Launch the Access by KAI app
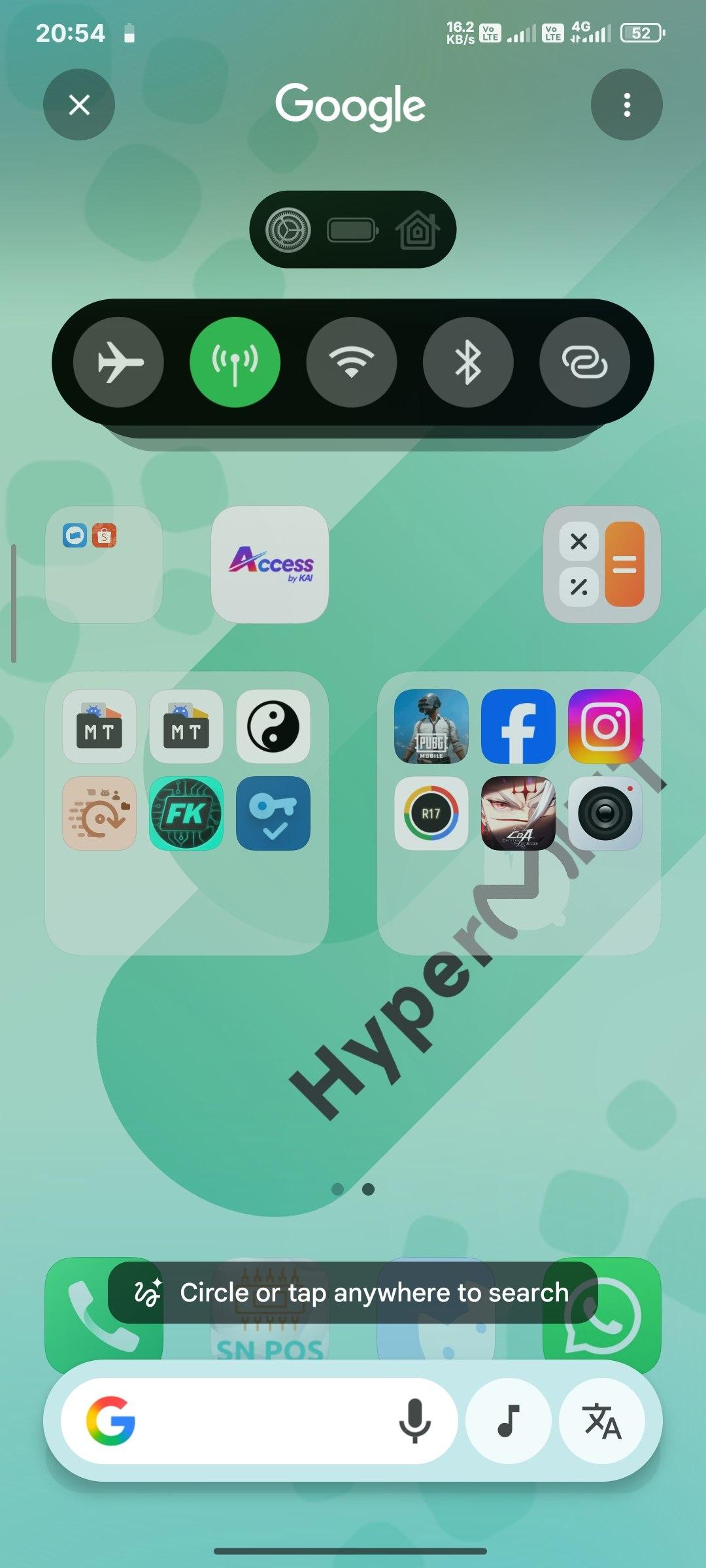The image size is (706, 1568). tap(270, 564)
